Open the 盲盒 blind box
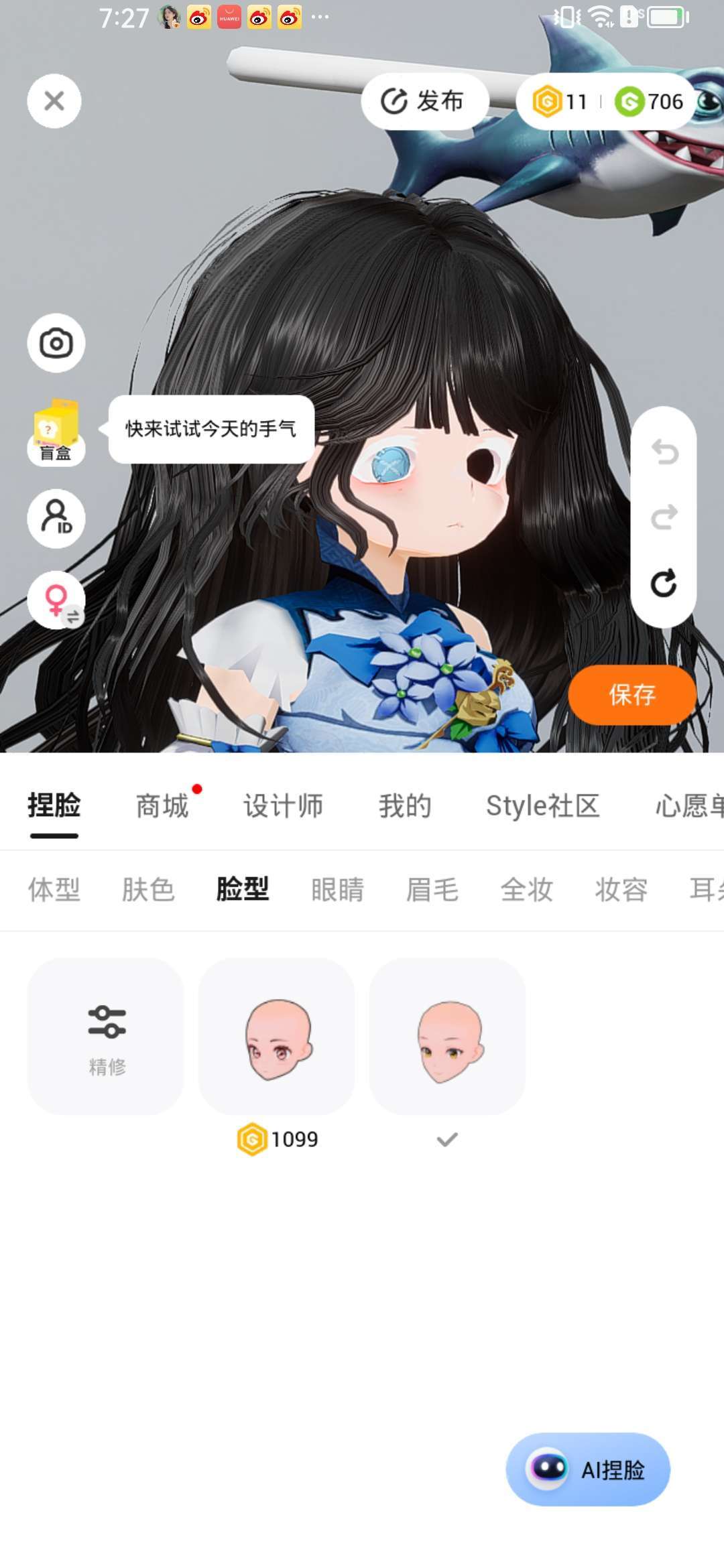This screenshot has width=724, height=1568. coord(56,432)
